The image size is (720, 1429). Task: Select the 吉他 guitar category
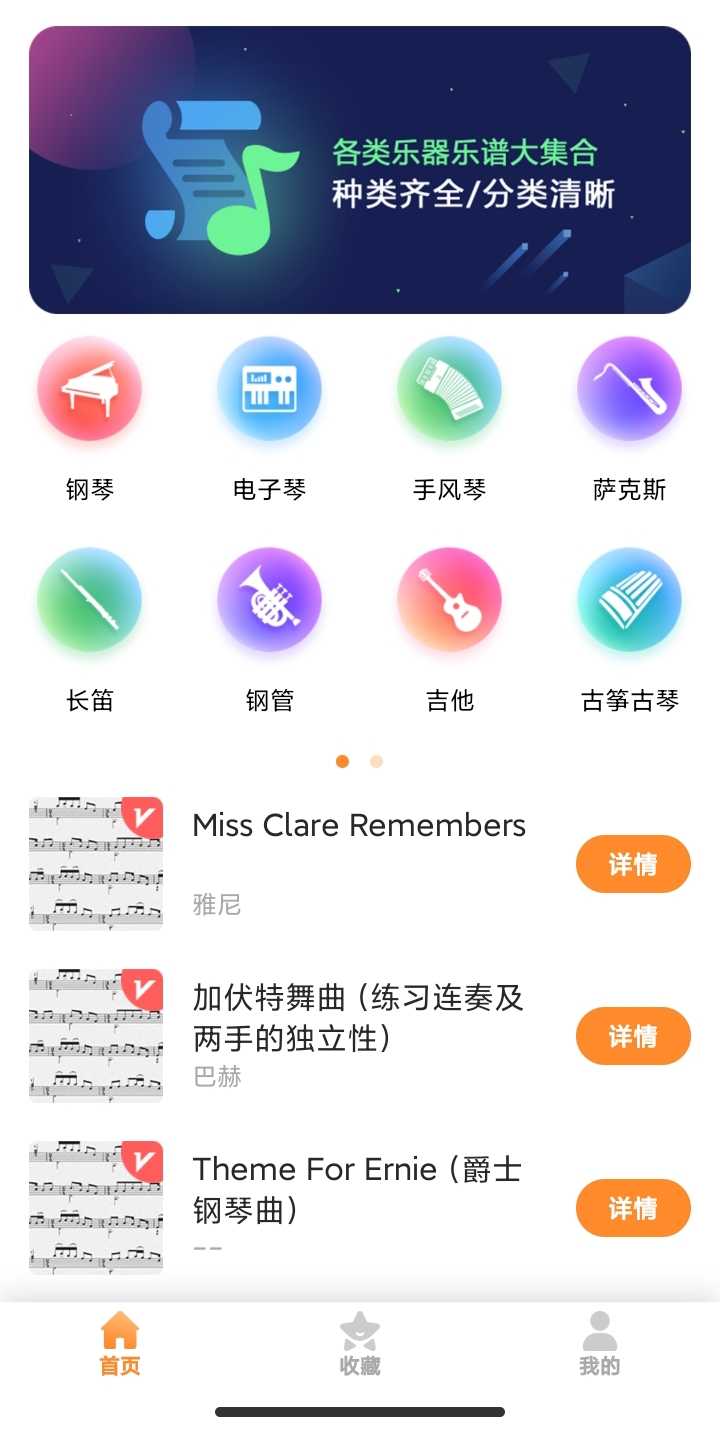point(449,601)
